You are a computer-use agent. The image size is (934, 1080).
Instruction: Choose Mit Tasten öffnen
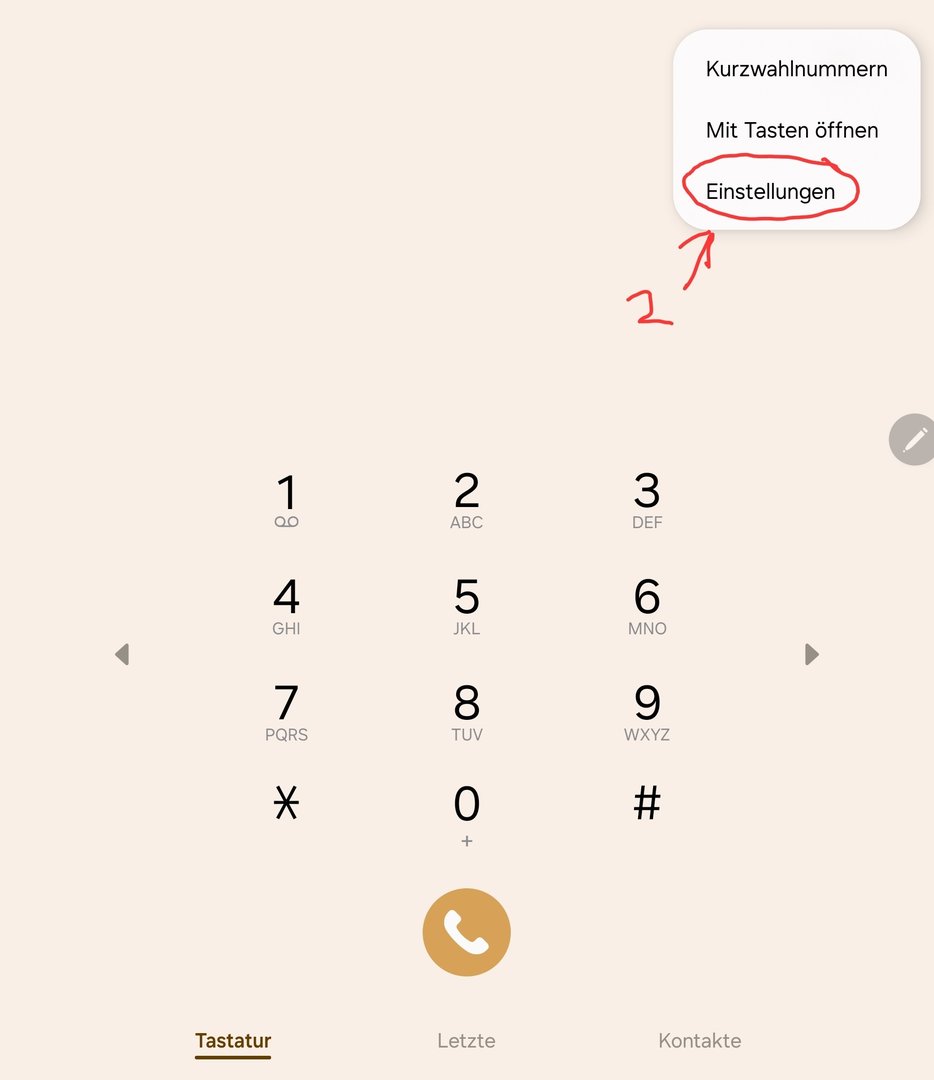(792, 130)
